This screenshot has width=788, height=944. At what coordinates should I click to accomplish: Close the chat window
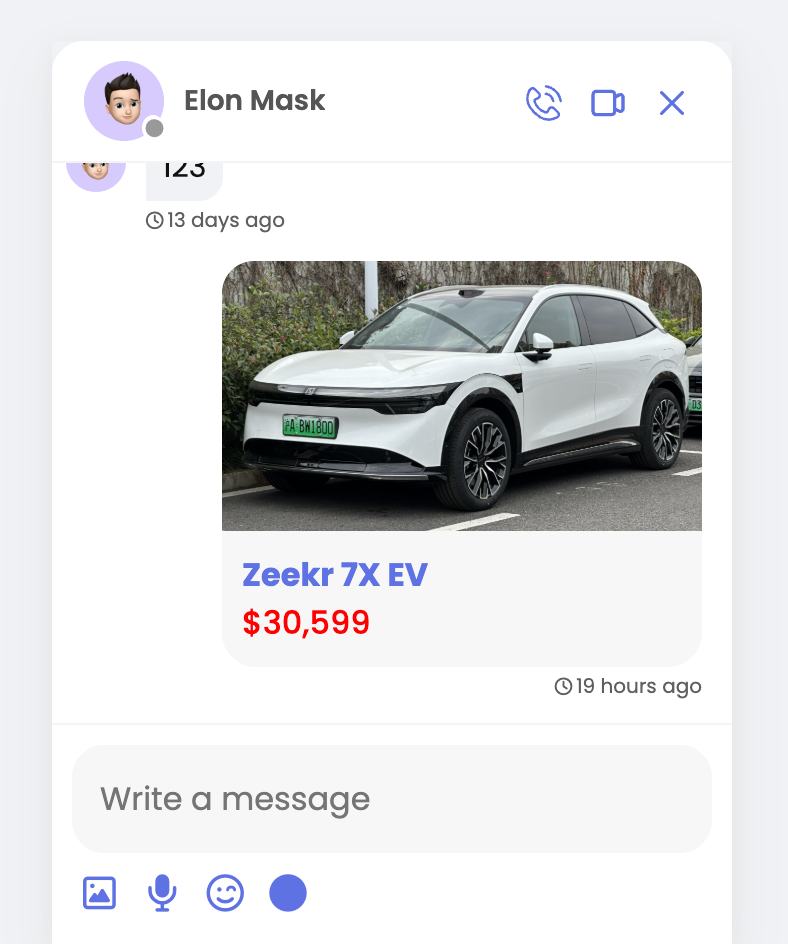672,103
